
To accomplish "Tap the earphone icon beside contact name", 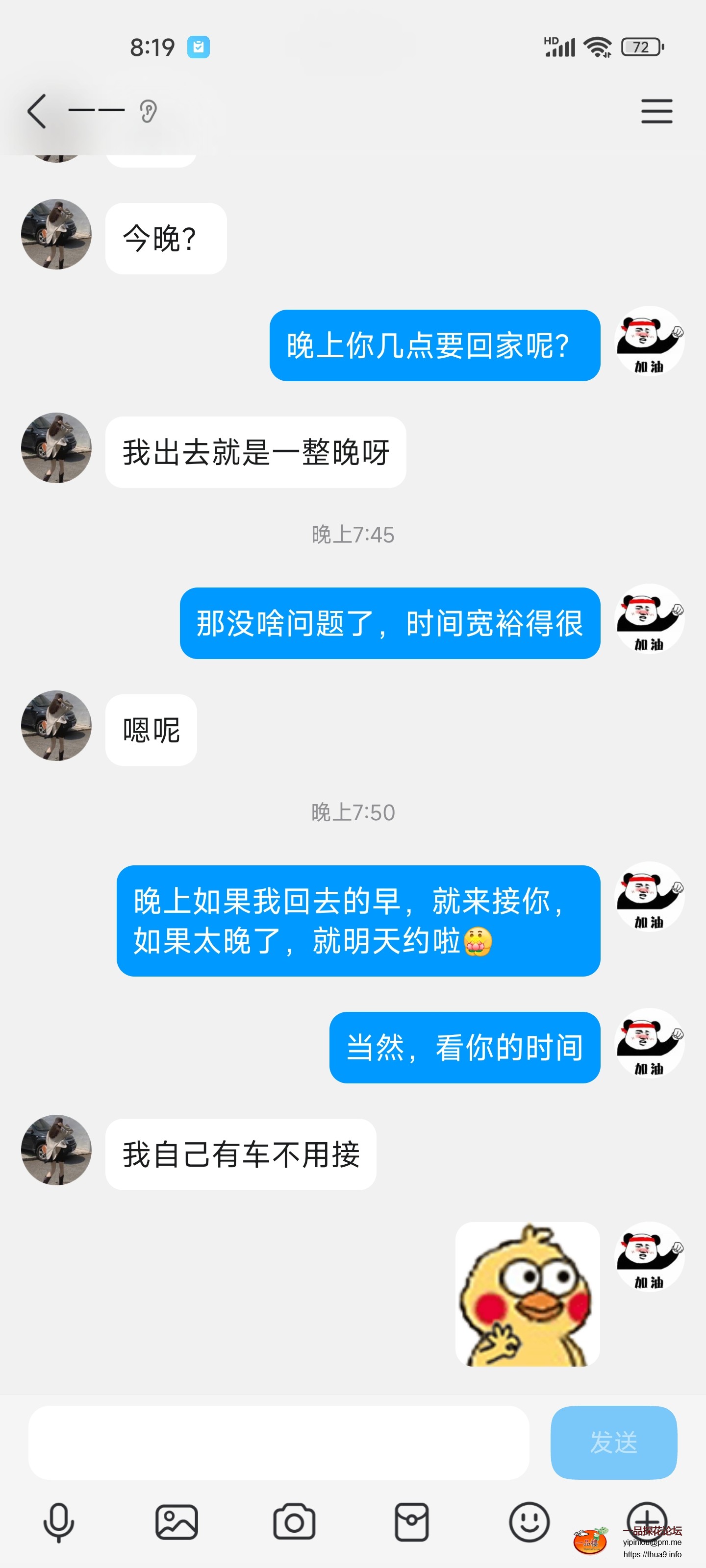I will (148, 111).
